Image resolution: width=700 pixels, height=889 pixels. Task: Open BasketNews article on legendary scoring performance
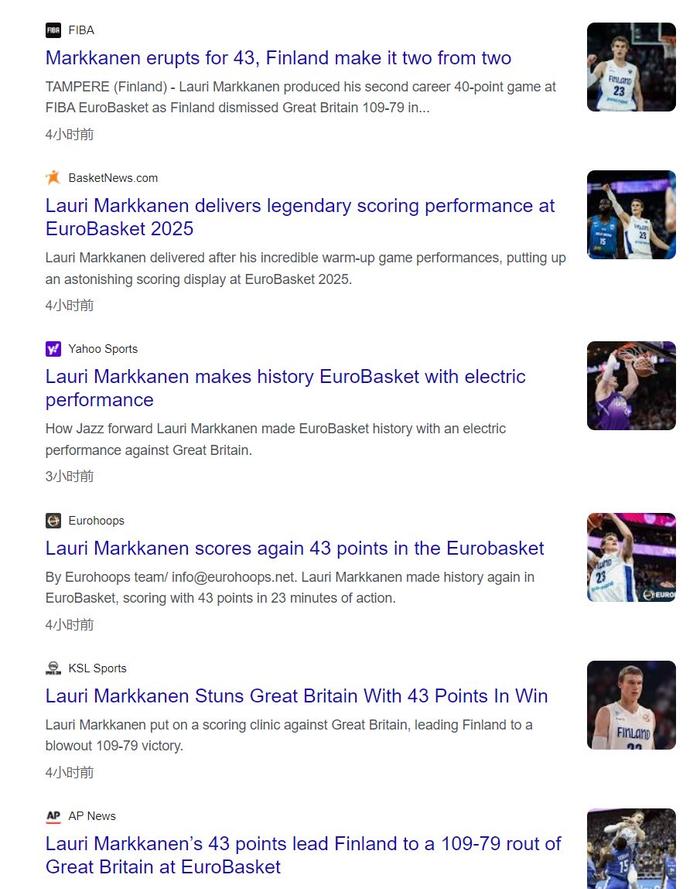(299, 217)
